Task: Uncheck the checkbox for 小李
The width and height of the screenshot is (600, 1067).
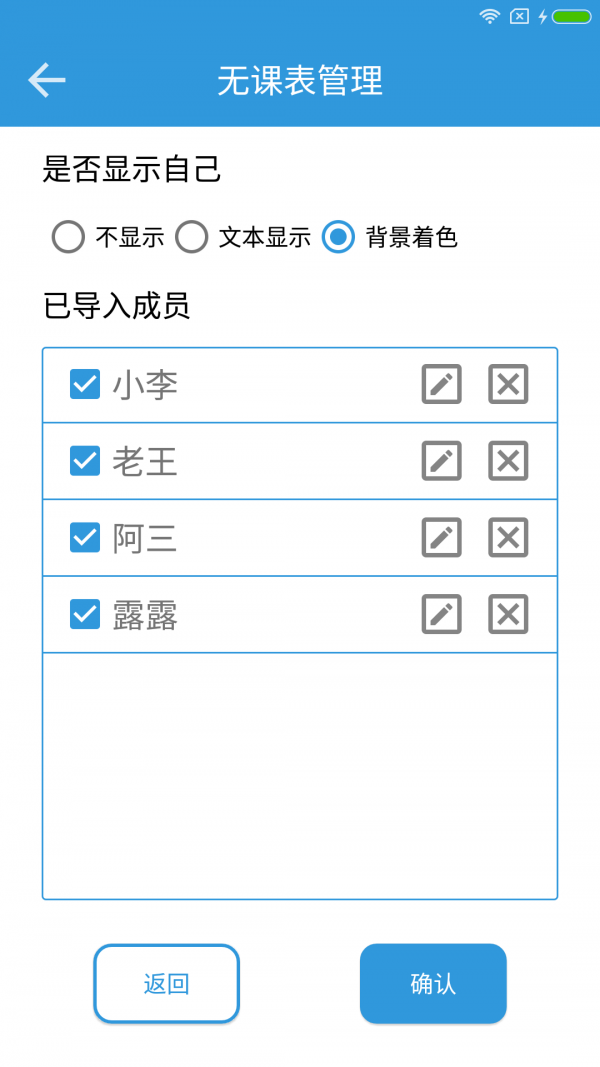Action: pyautogui.click(x=85, y=384)
